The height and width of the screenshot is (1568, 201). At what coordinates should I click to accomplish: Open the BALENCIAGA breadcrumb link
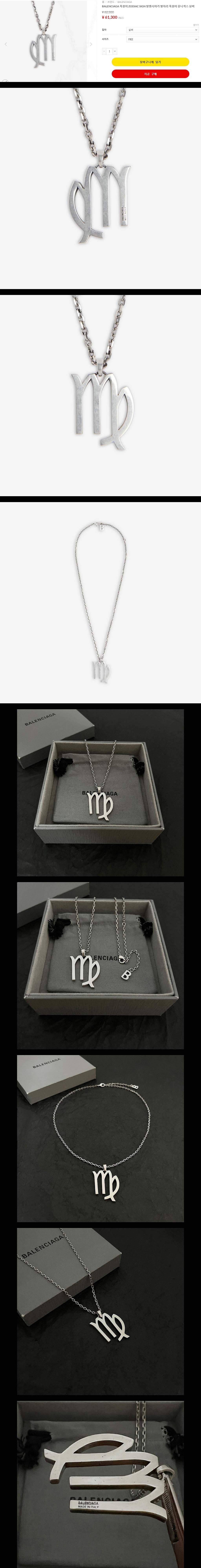point(124,2)
